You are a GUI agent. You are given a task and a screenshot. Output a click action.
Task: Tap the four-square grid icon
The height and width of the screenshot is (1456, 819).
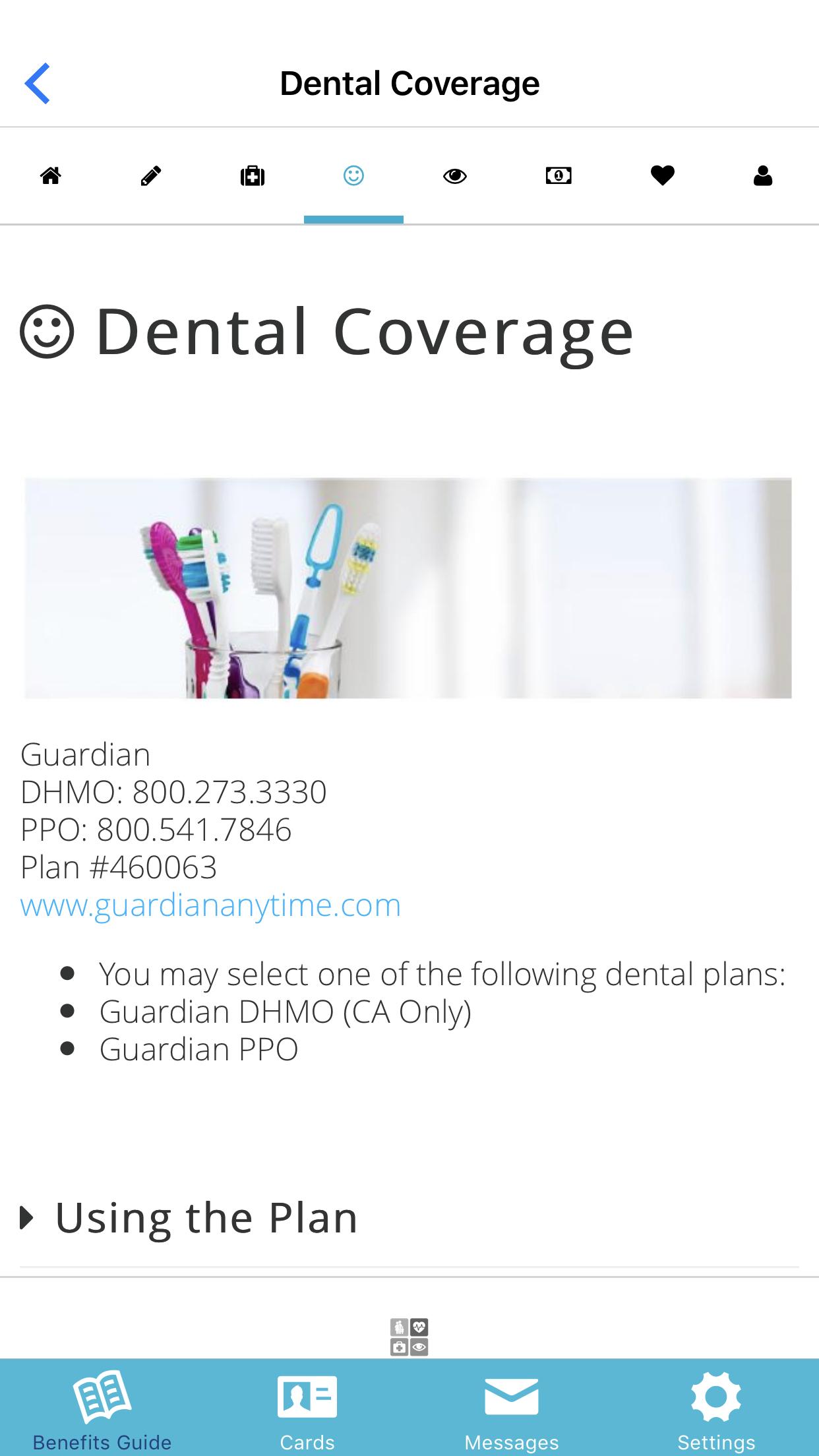[x=409, y=1337]
